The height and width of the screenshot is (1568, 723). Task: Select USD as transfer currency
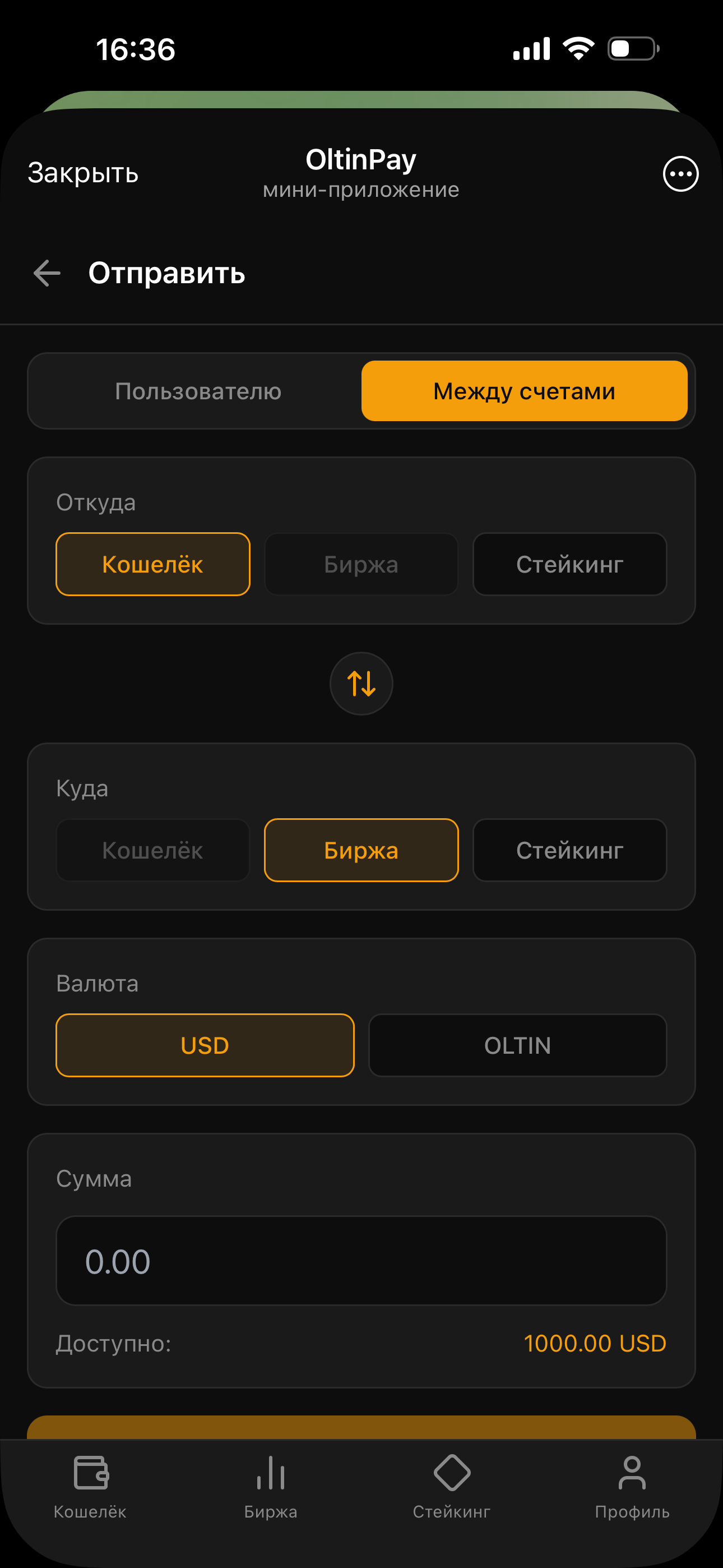(x=205, y=1045)
